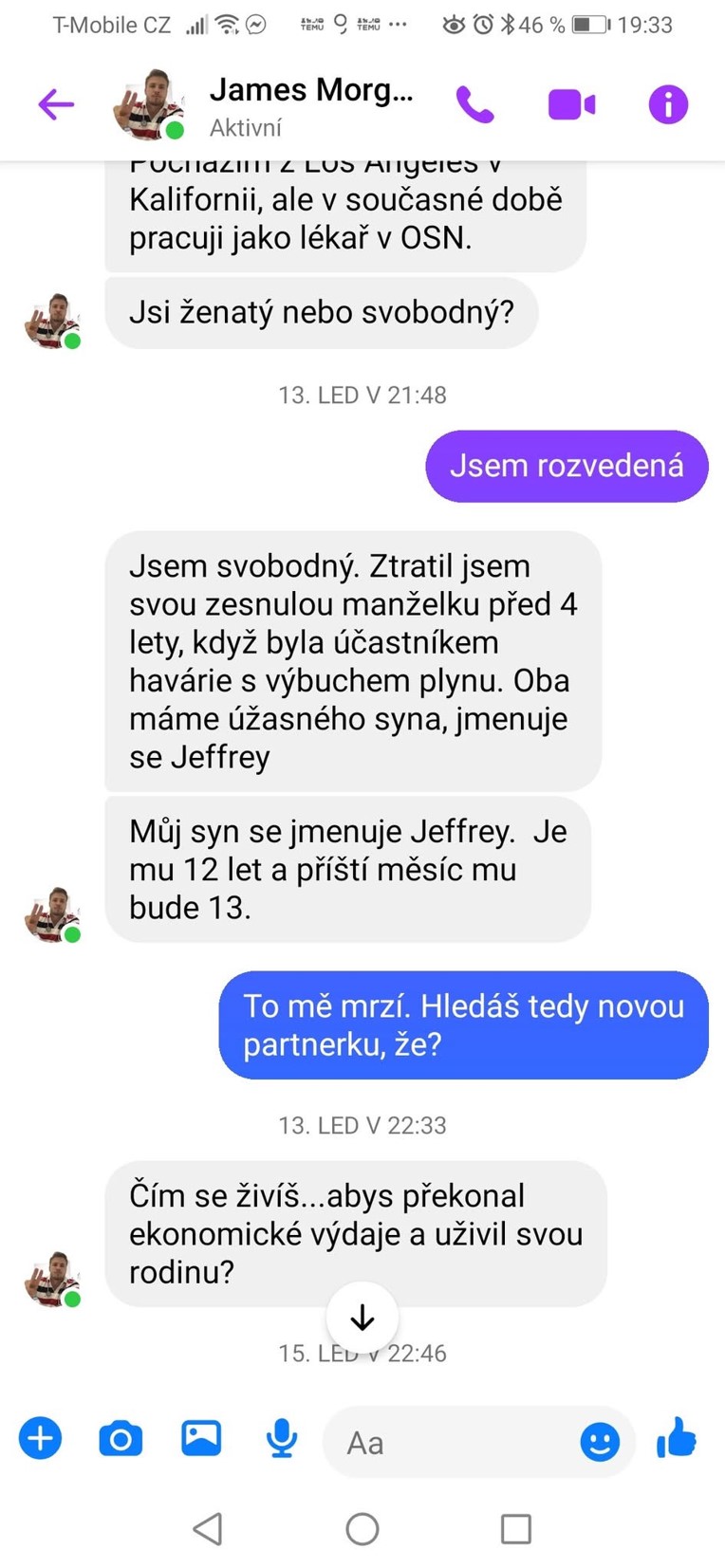Start a video call with James

click(x=571, y=103)
